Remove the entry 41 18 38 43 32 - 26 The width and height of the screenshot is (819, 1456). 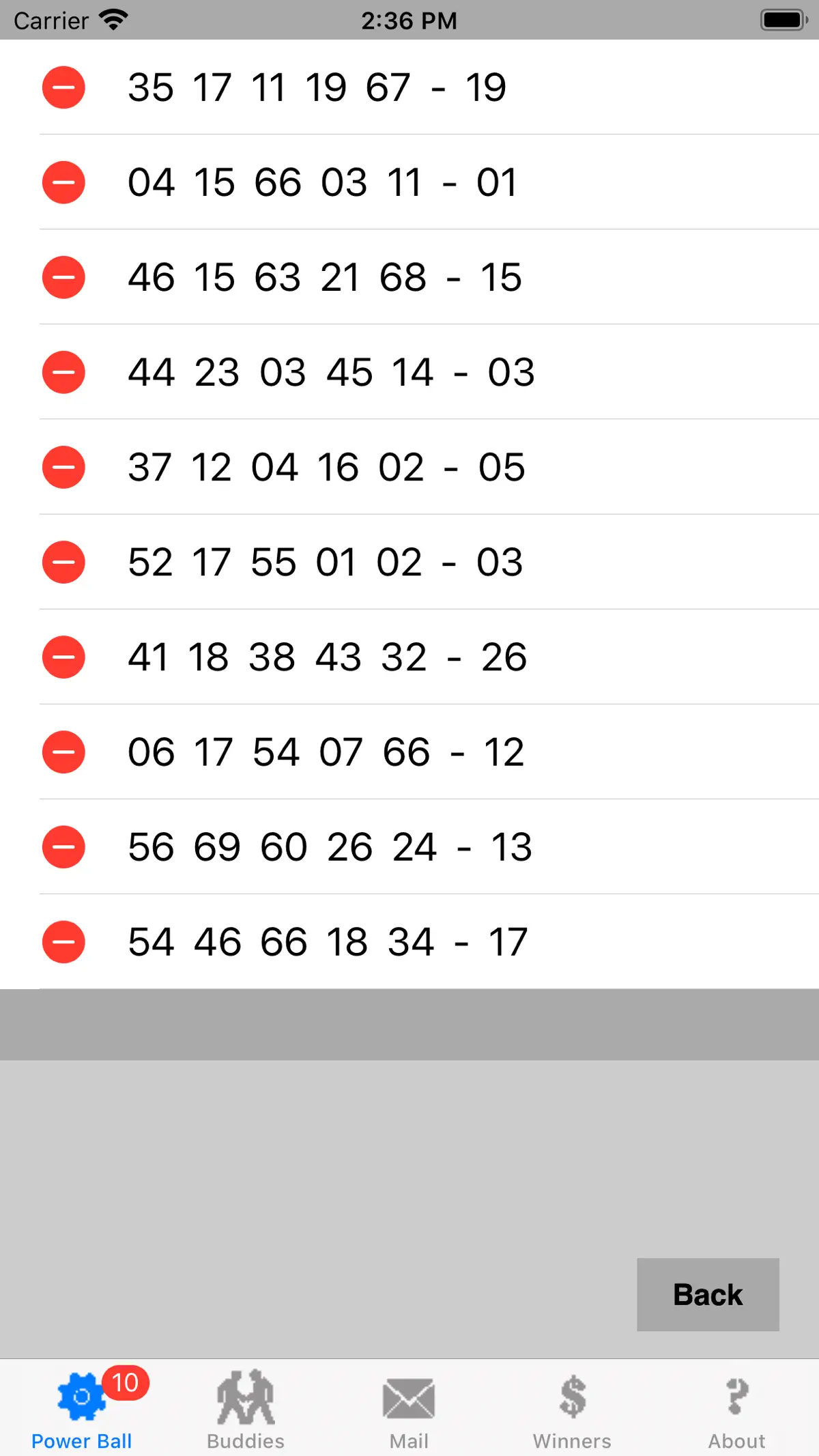pyautogui.click(x=63, y=657)
